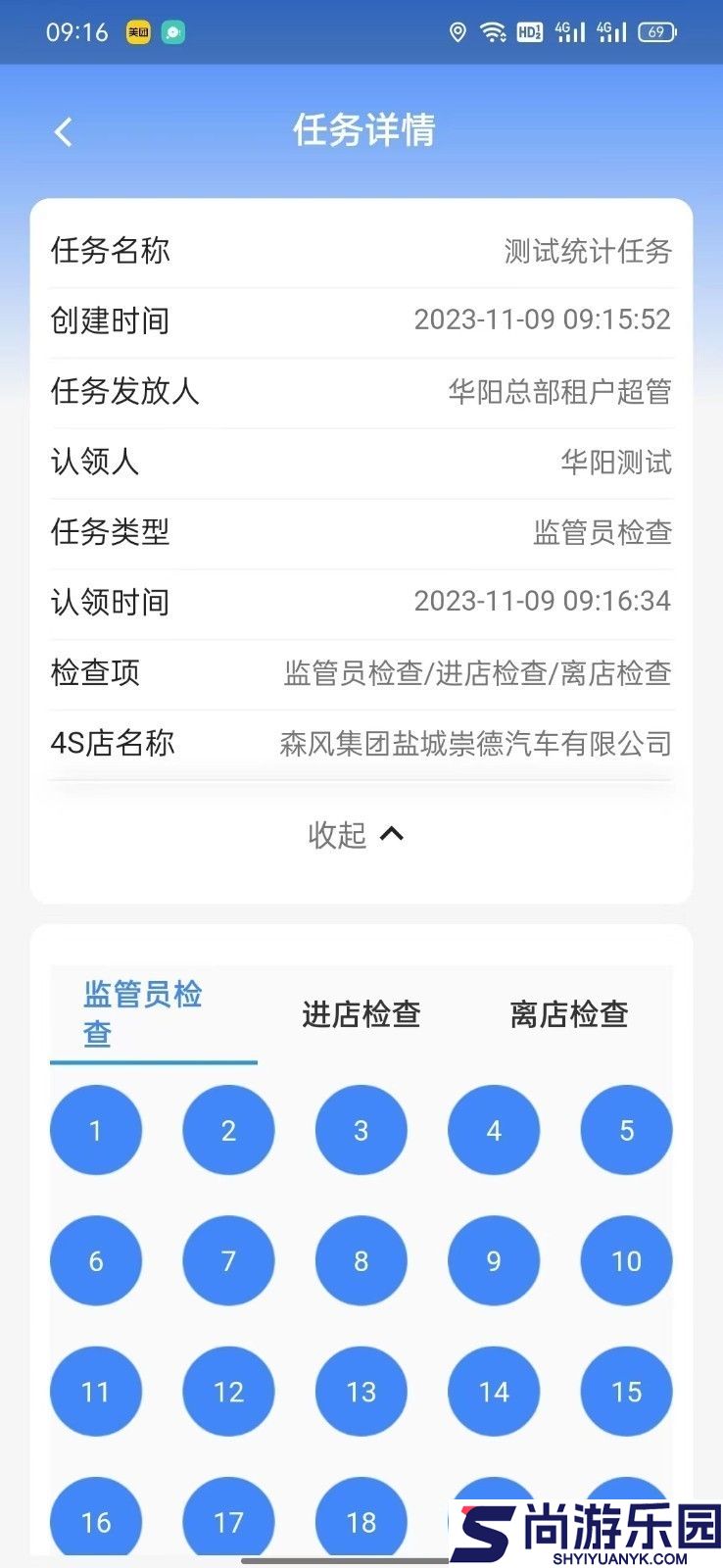Select check item number 8

pos(361,1261)
